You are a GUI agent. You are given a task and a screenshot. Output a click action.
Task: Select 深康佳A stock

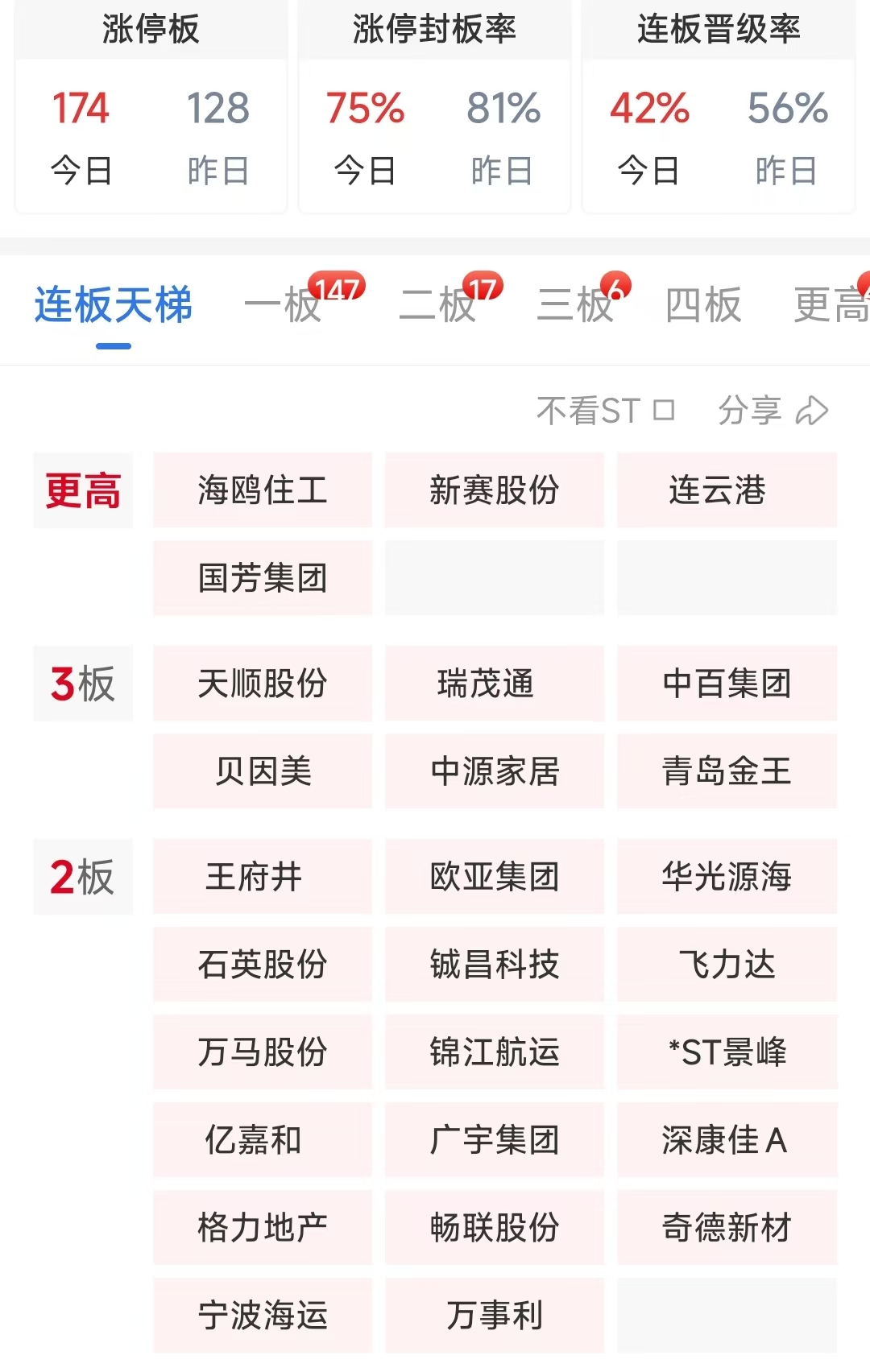[727, 1140]
